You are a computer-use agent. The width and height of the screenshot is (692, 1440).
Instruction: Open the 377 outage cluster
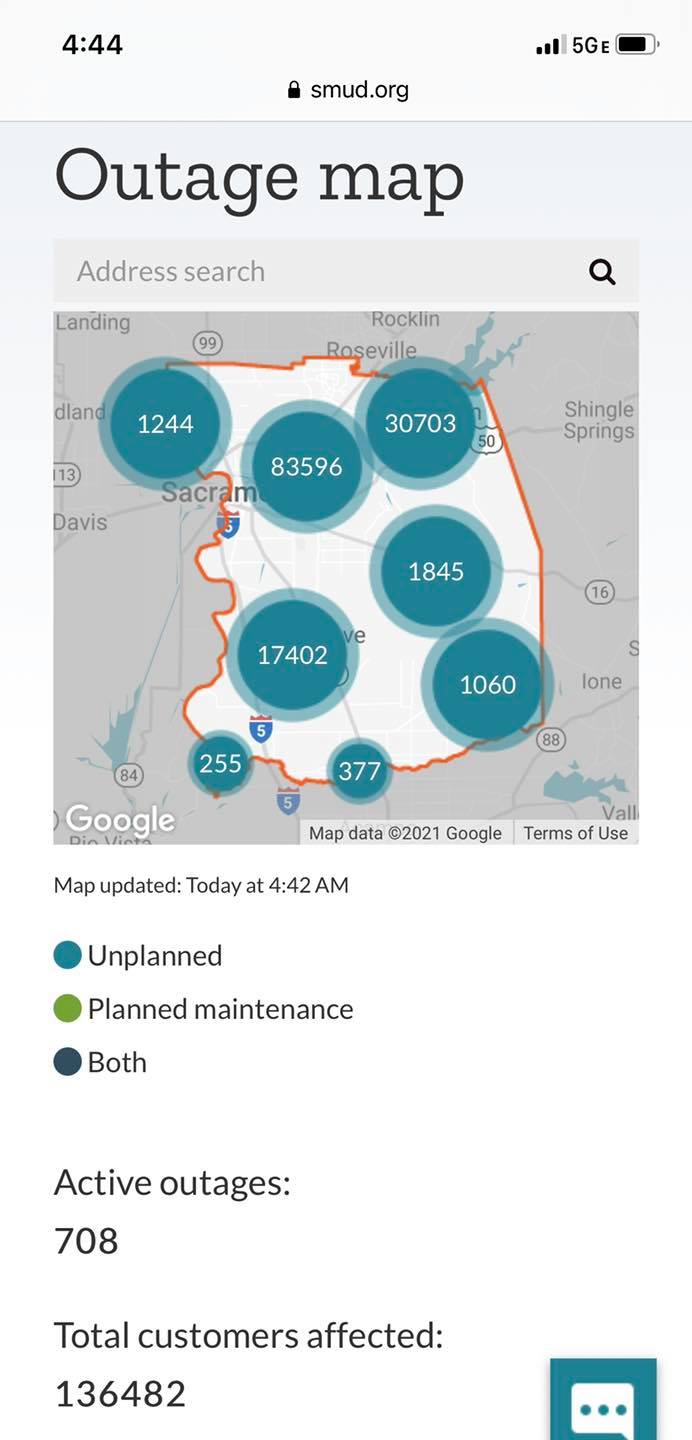[360, 771]
